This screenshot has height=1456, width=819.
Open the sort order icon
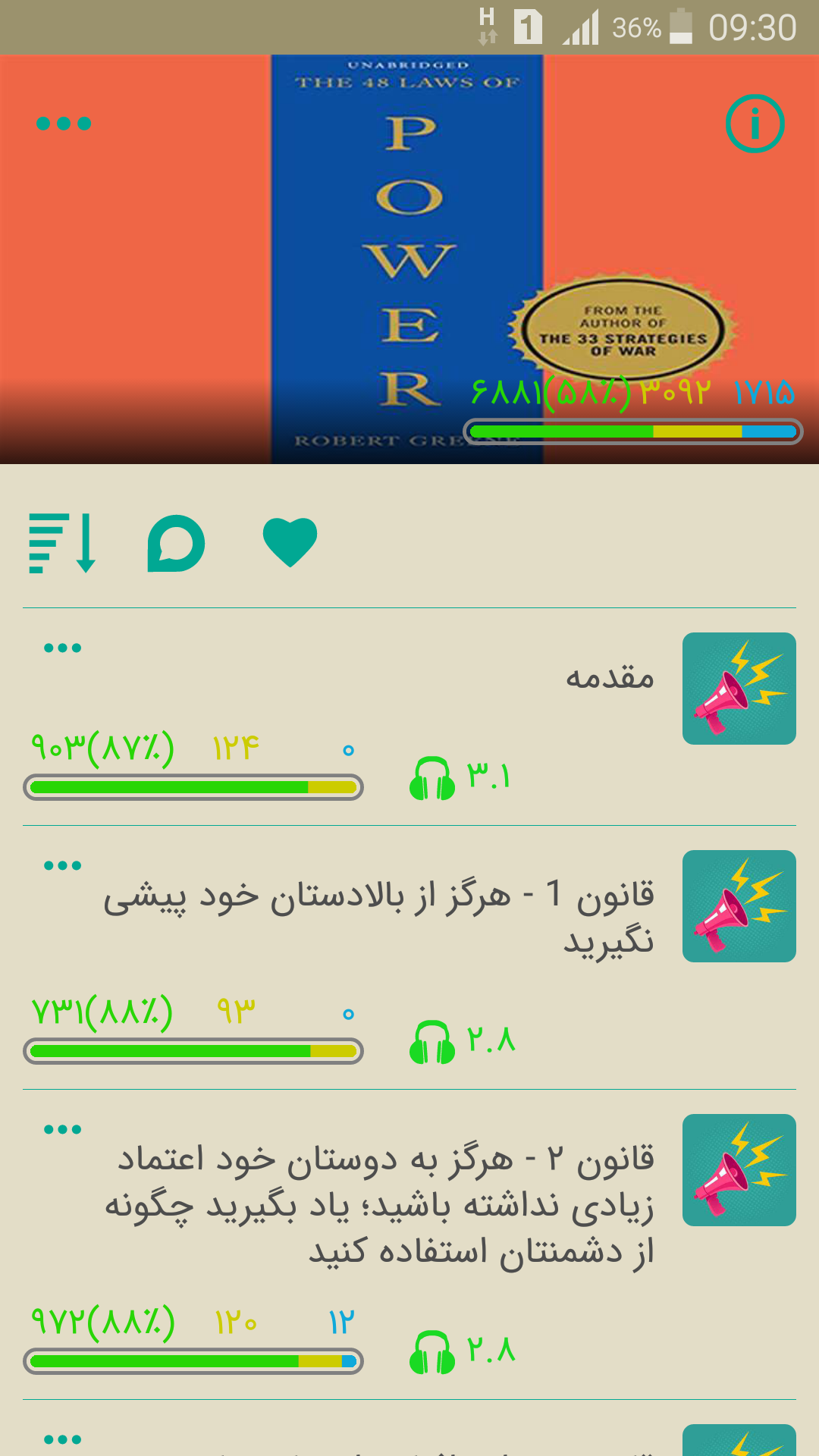(x=62, y=543)
